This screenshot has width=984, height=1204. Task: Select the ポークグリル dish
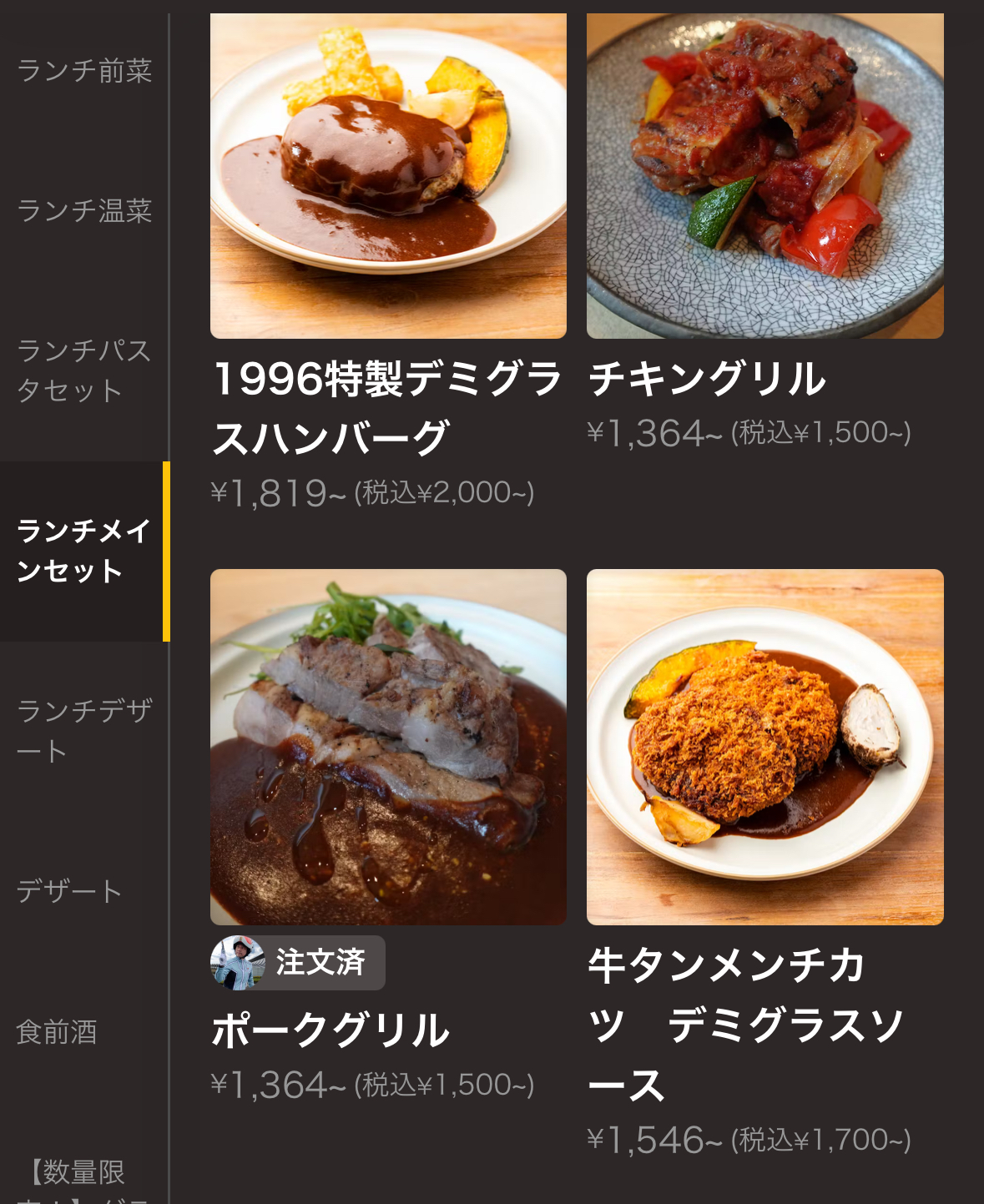388,747
